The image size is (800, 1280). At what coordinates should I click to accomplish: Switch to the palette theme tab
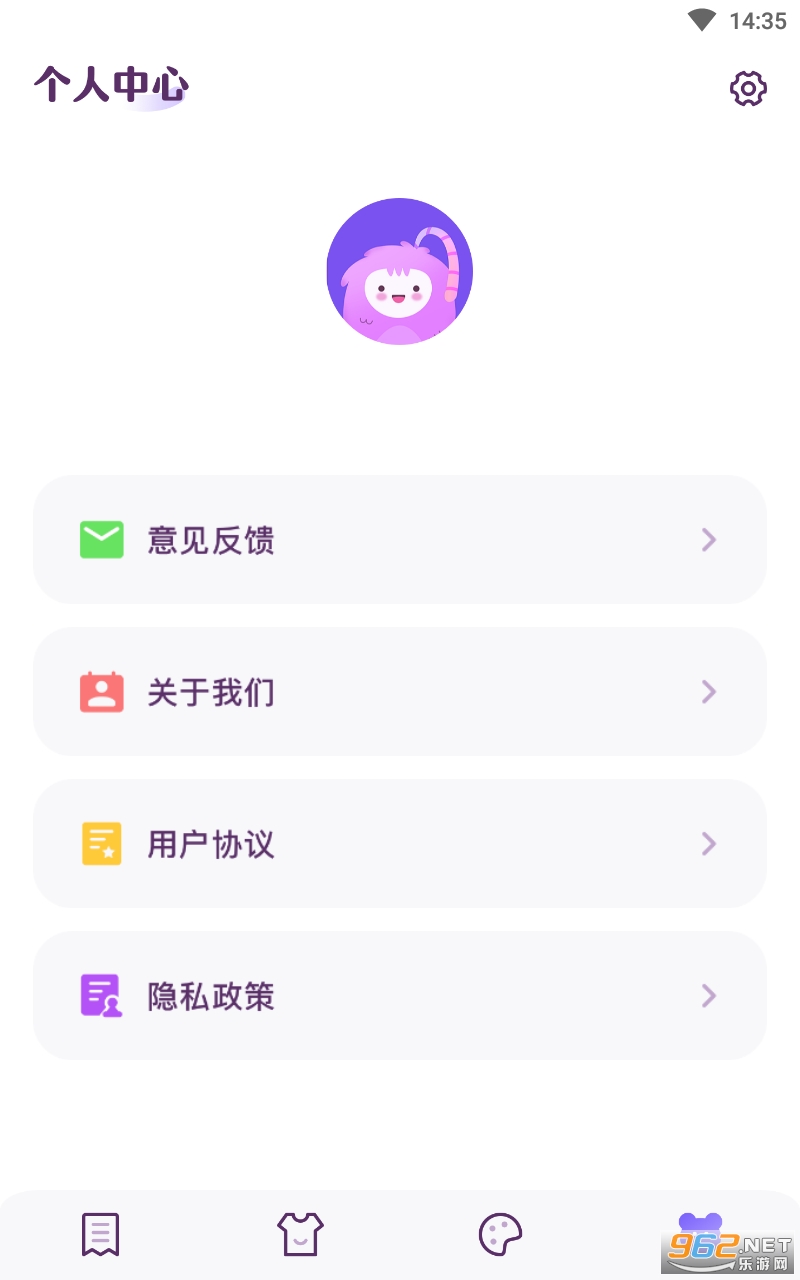(x=500, y=1234)
